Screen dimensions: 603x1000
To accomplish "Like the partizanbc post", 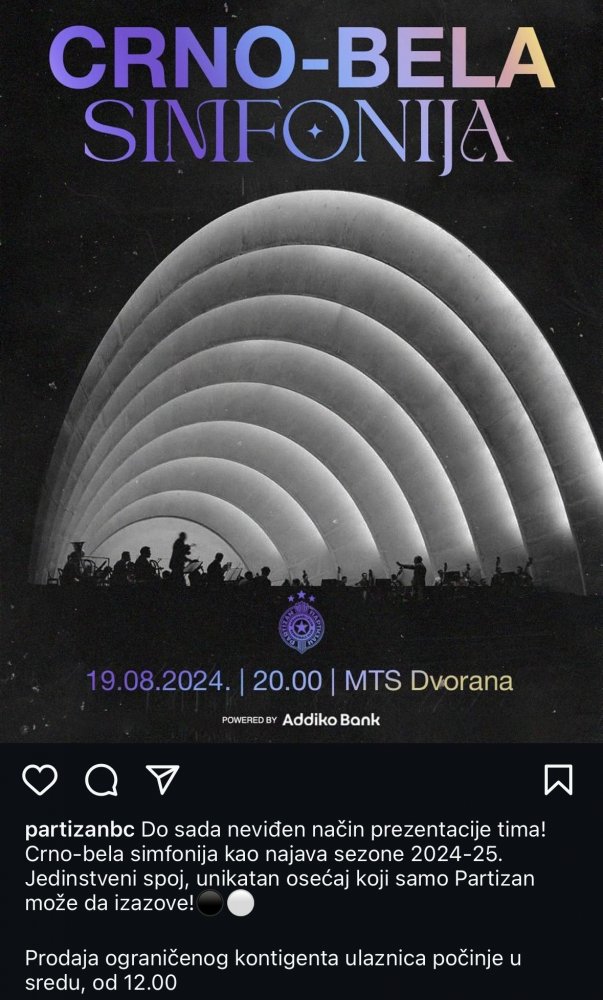I will click(40, 779).
